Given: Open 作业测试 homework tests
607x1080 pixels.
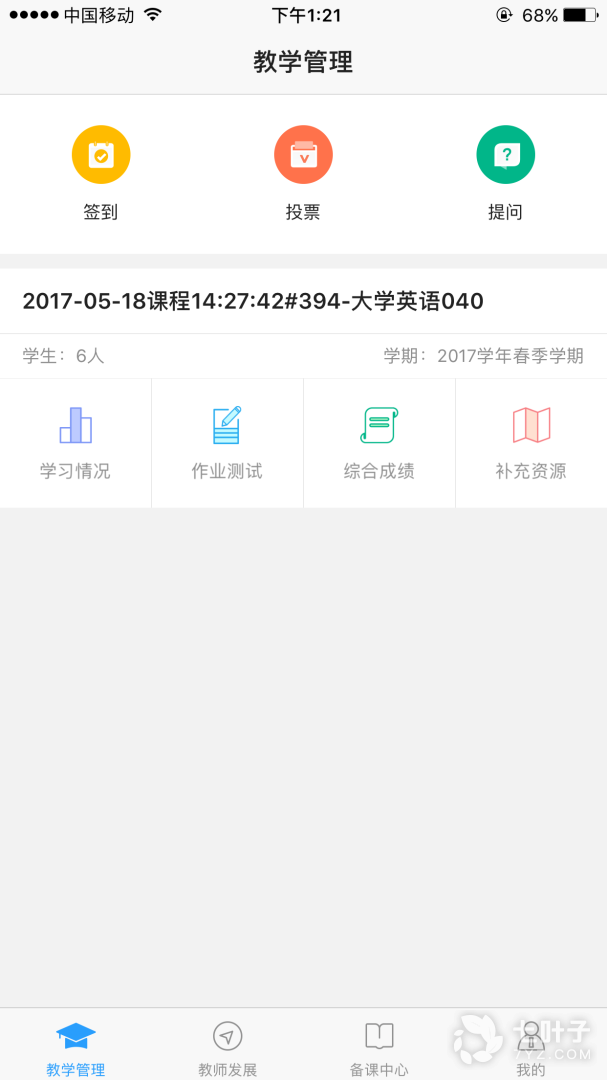Looking at the screenshot, I should [x=227, y=442].
